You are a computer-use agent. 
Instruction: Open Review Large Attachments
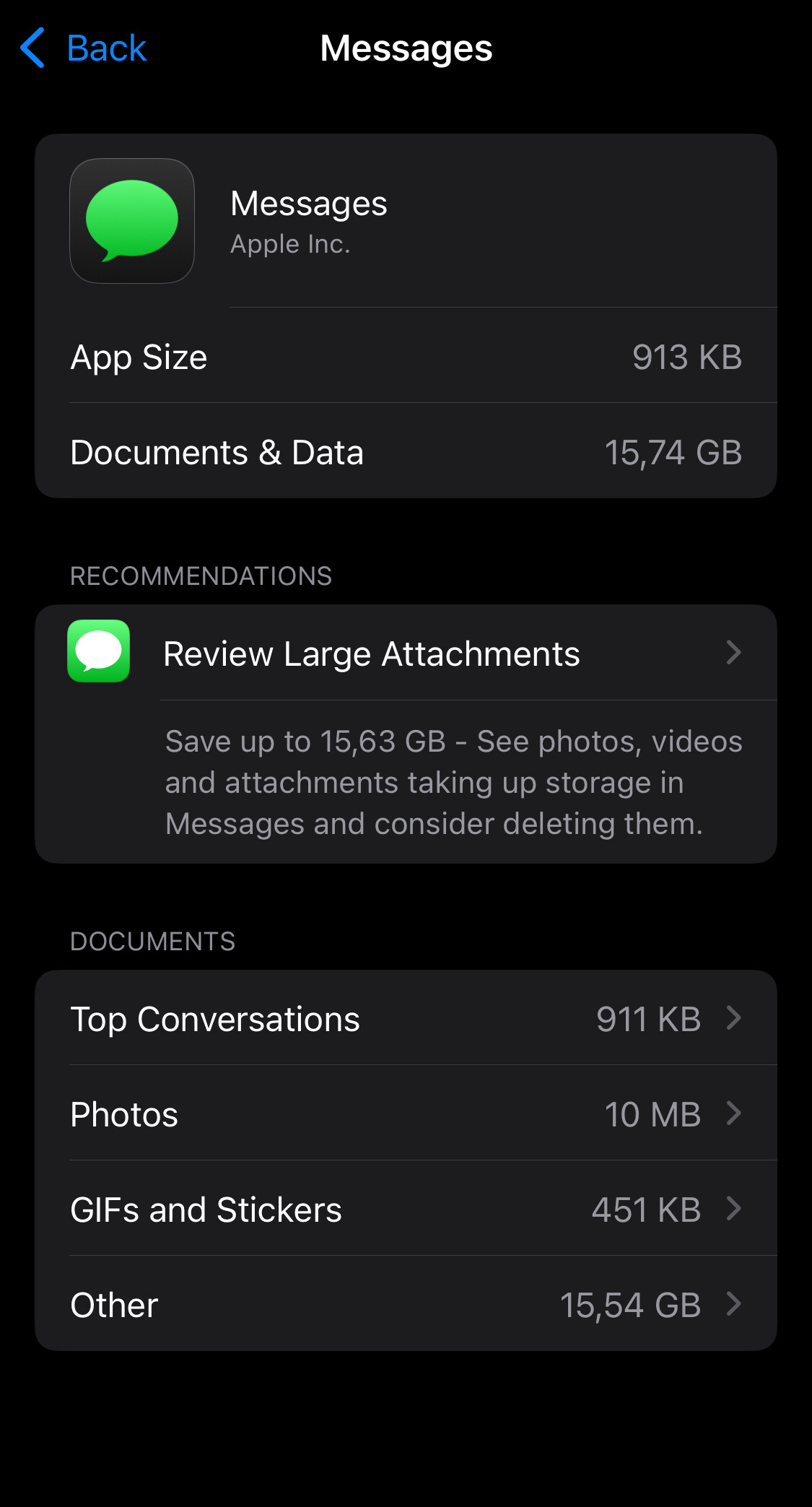[x=406, y=653]
